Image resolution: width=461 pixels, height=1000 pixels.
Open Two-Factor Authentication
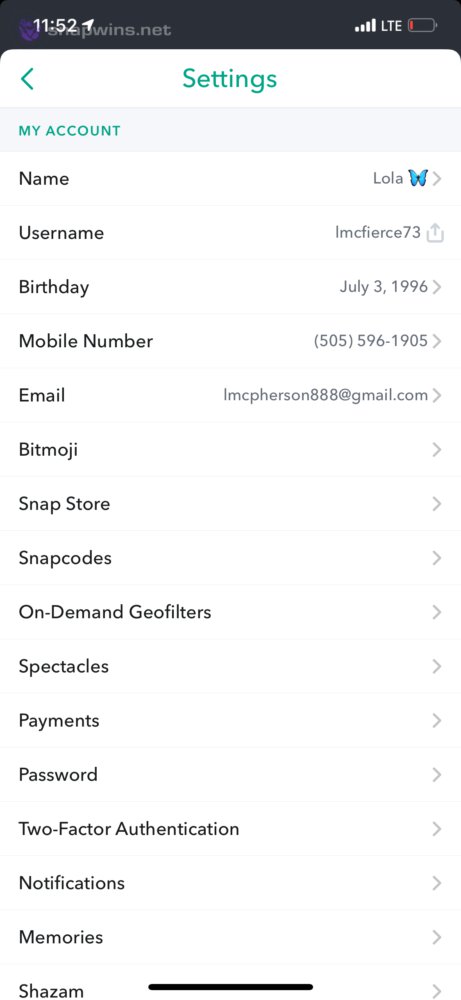pyautogui.click(x=230, y=829)
